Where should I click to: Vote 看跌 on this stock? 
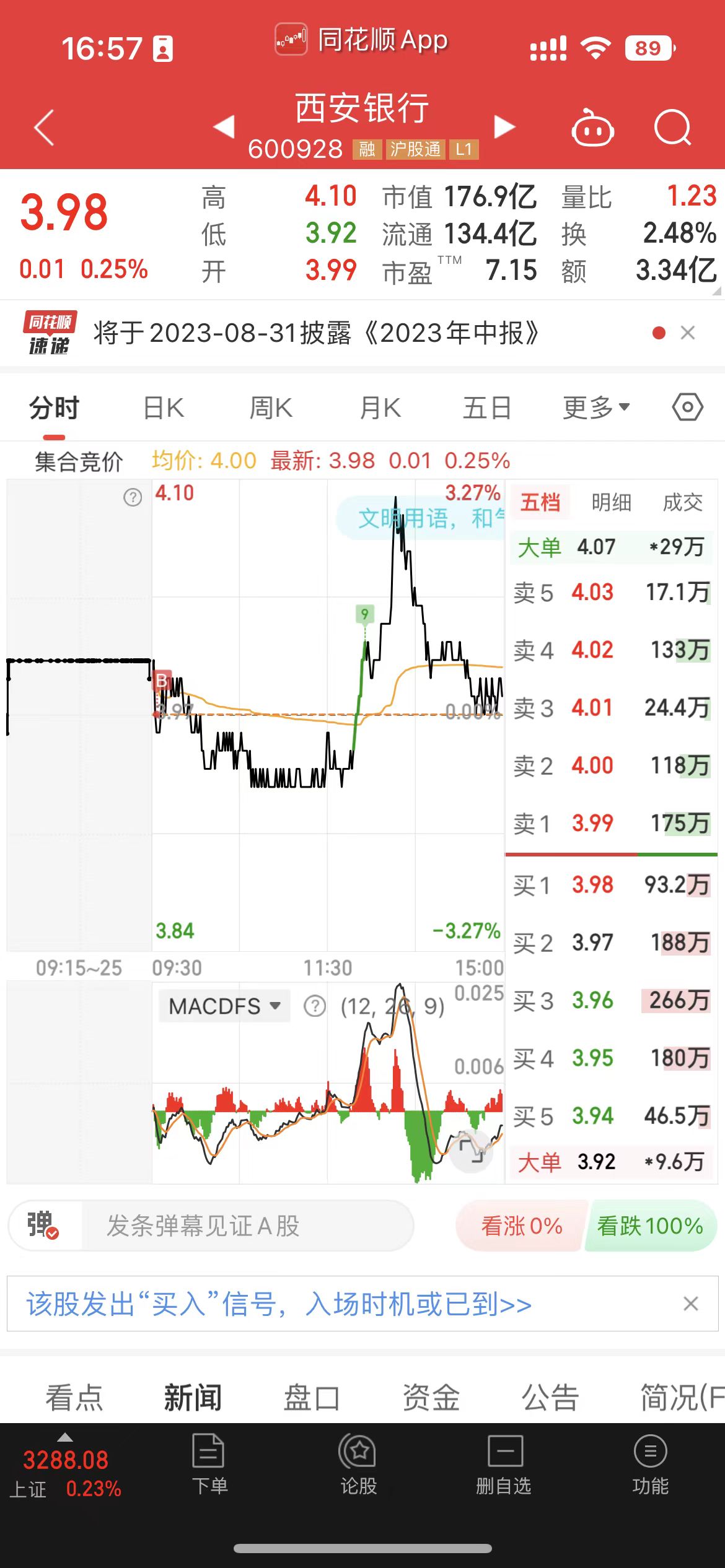coord(650,1226)
